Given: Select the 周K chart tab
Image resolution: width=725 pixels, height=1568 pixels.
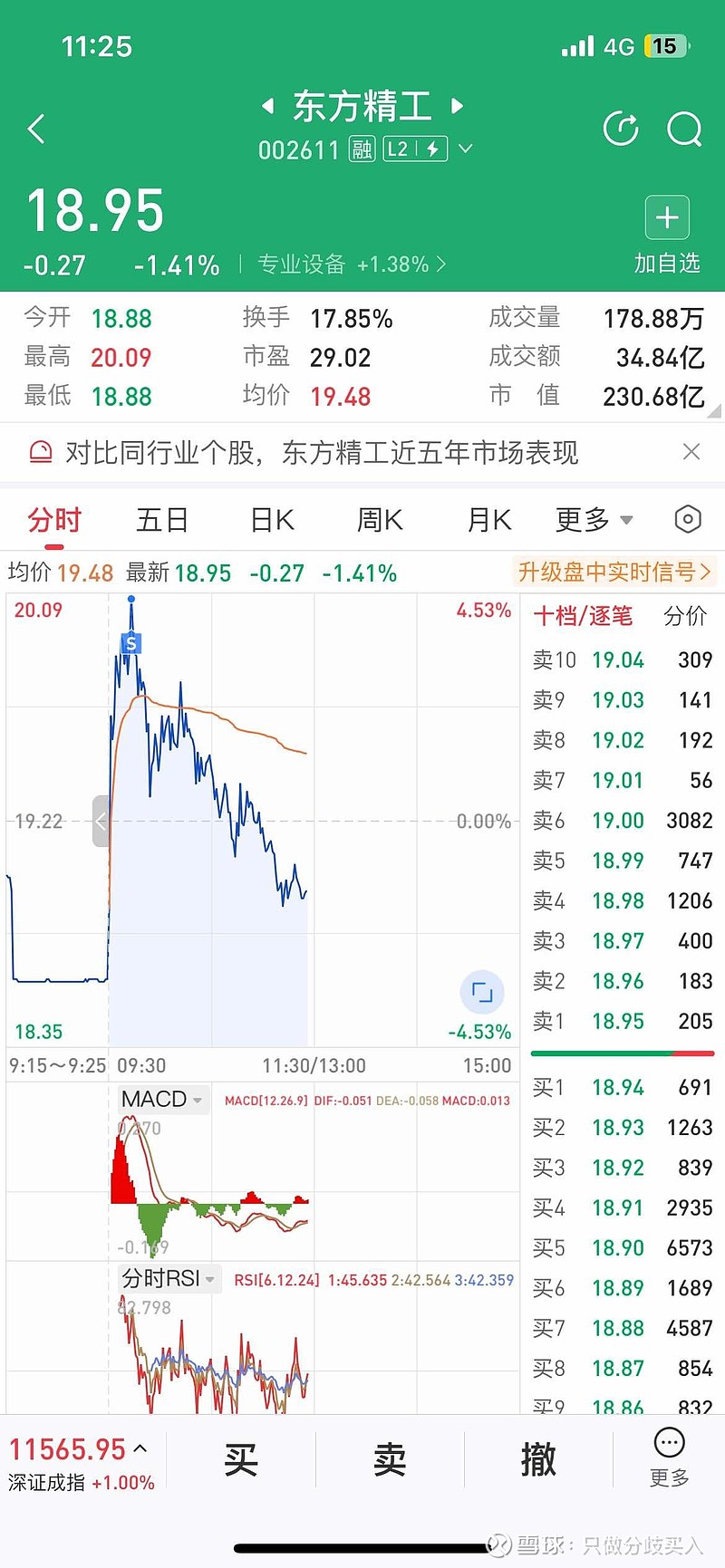Looking at the screenshot, I should point(380,520).
